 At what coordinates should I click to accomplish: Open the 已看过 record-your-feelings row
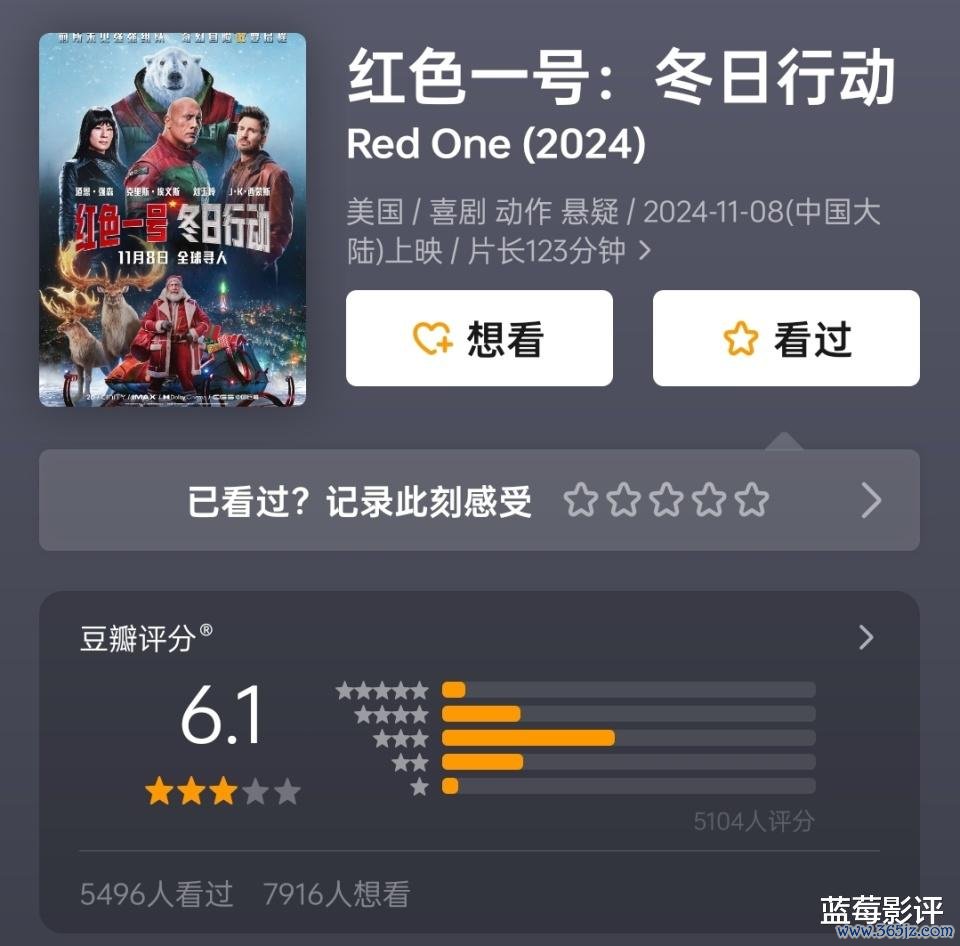click(x=871, y=501)
